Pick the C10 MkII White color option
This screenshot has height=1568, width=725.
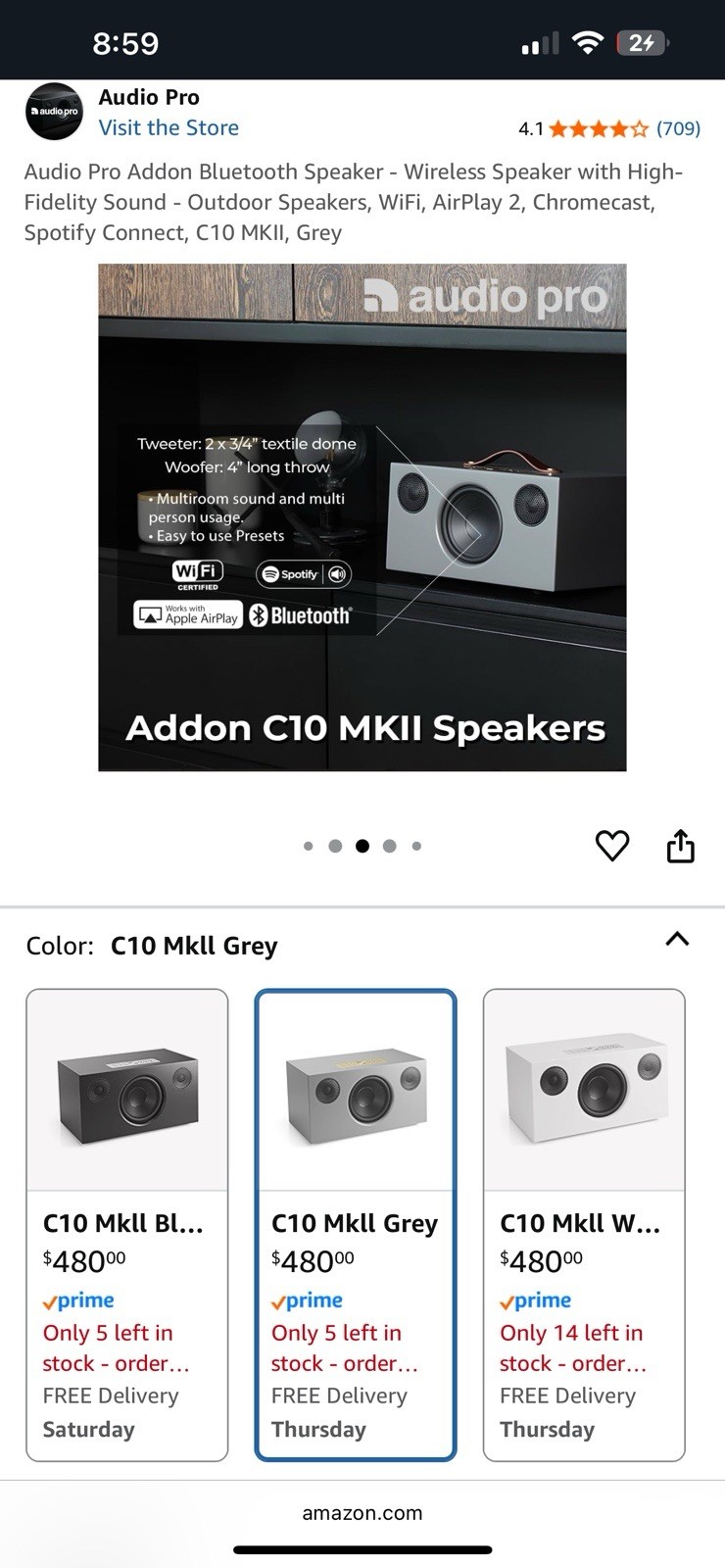point(584,1224)
